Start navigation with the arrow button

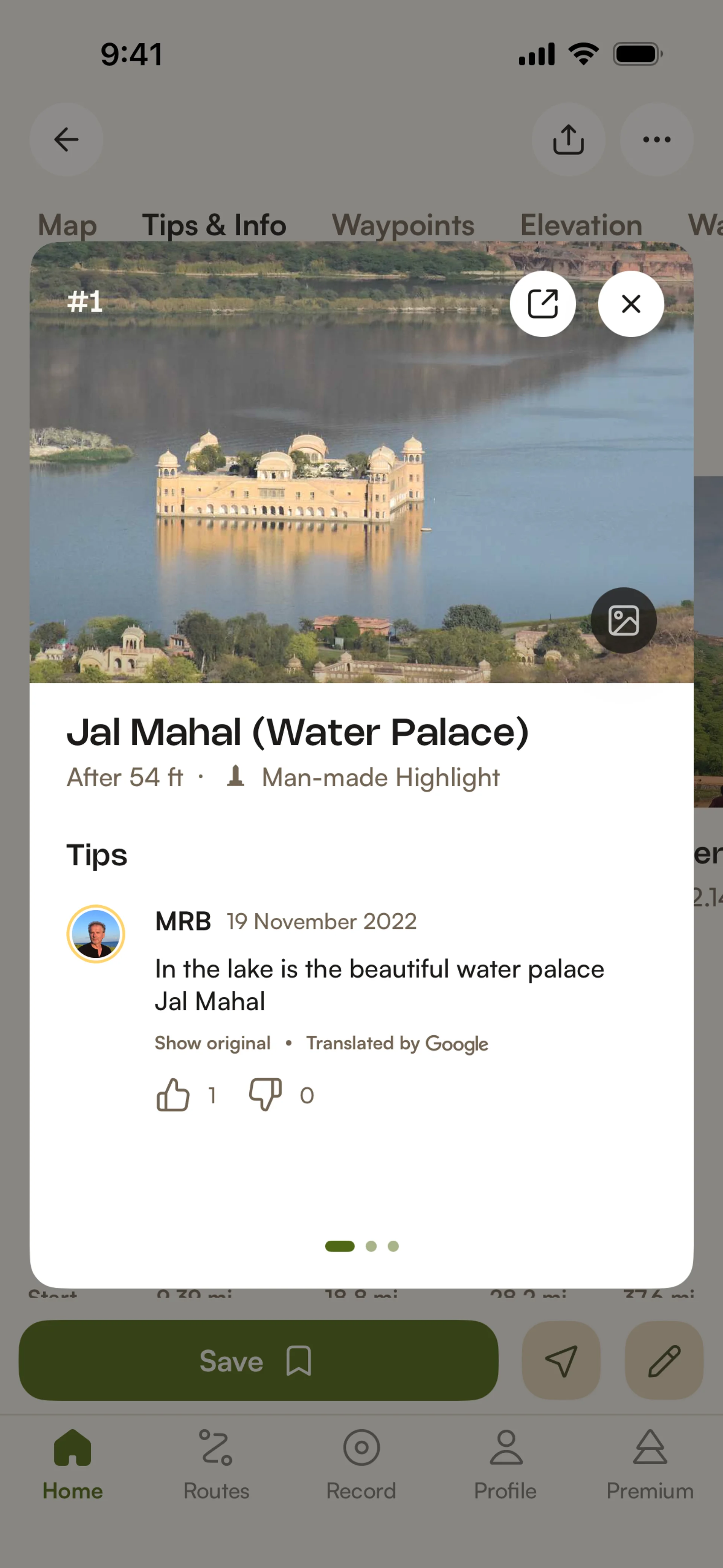[x=561, y=1360]
